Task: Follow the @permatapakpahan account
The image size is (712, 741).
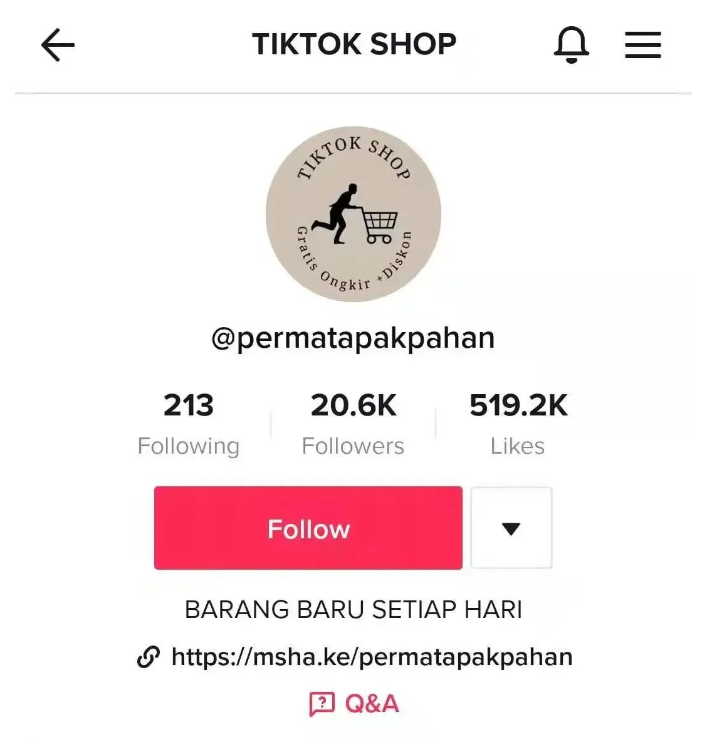Action: (x=308, y=528)
